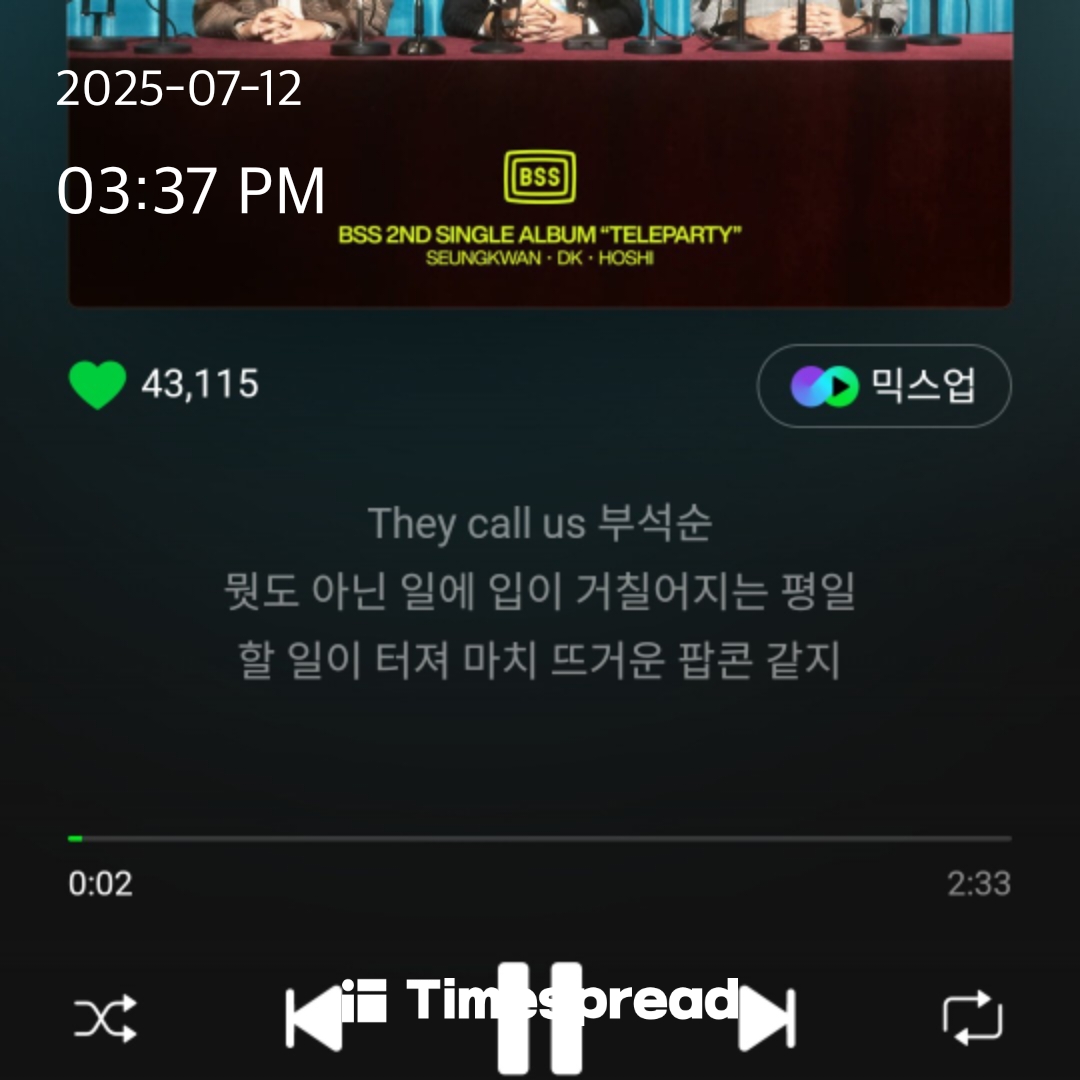Image resolution: width=1080 pixels, height=1080 pixels.
Task: Toggle shuffle playback
Action: coord(105,1019)
